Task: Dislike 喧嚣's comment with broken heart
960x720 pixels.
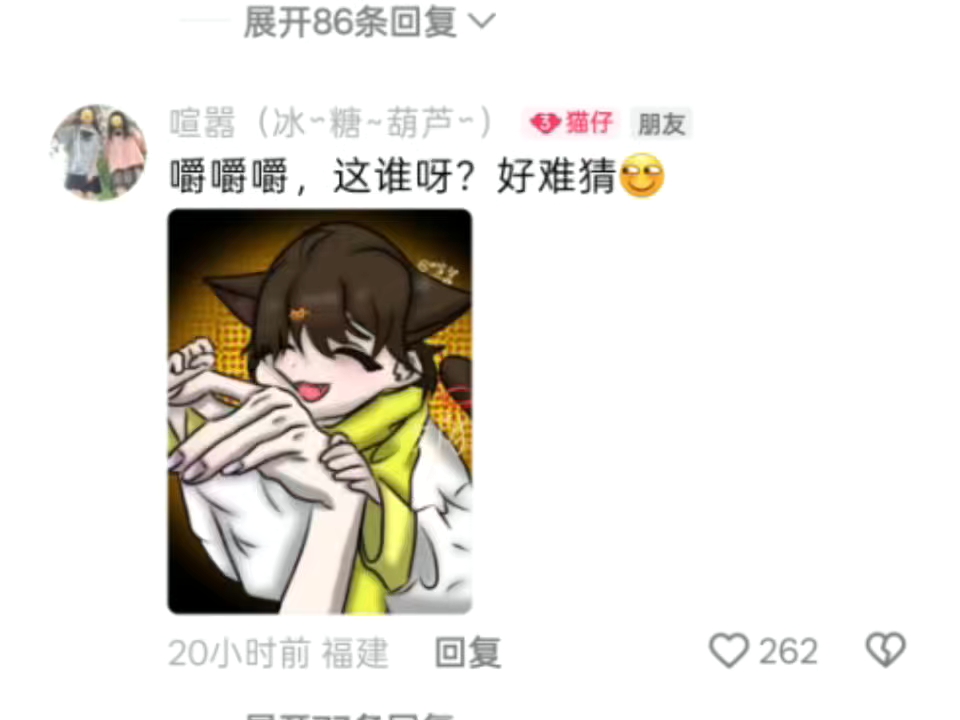Action: pyautogui.click(x=885, y=652)
